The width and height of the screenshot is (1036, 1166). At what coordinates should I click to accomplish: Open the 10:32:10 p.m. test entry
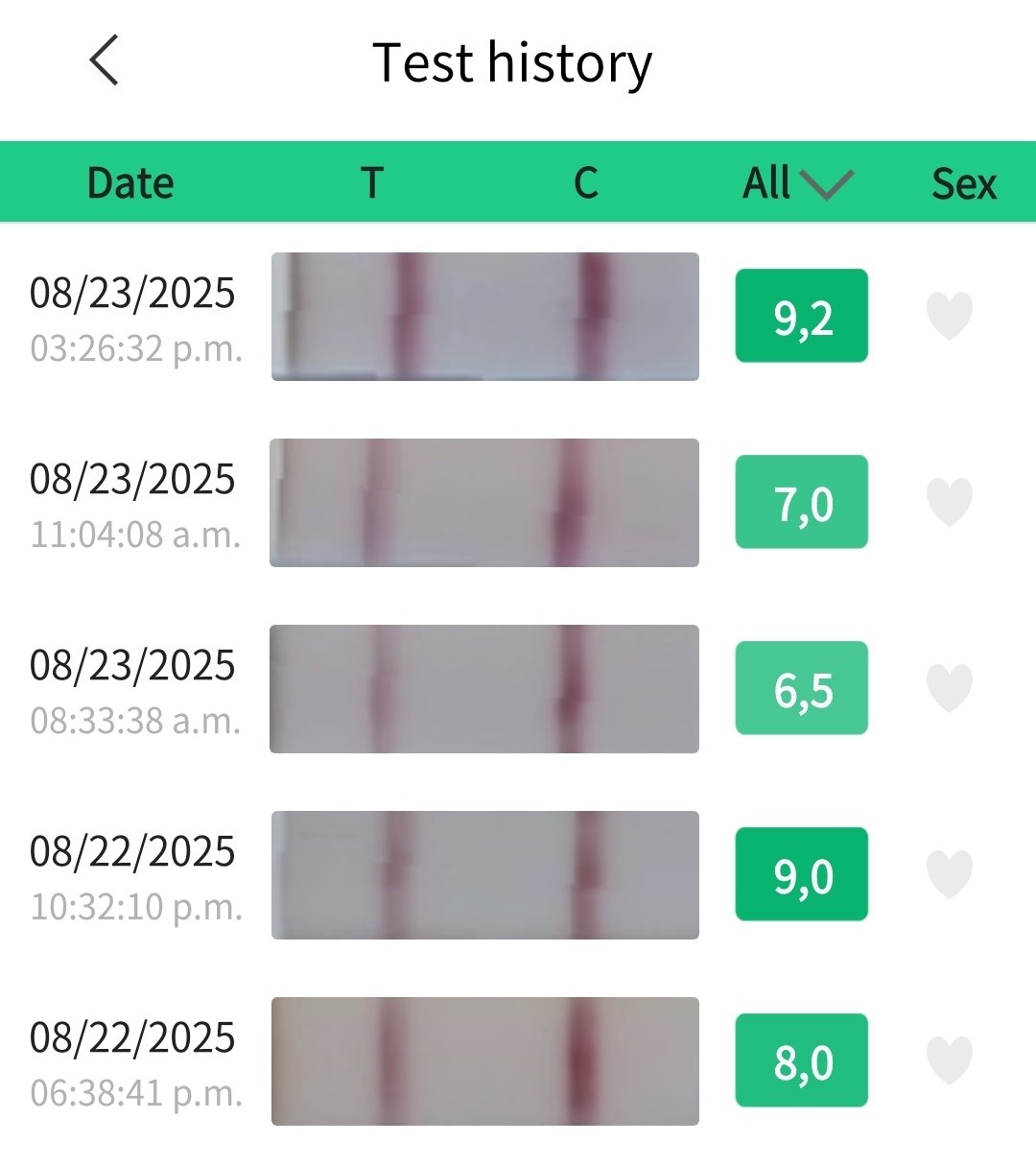click(x=484, y=875)
